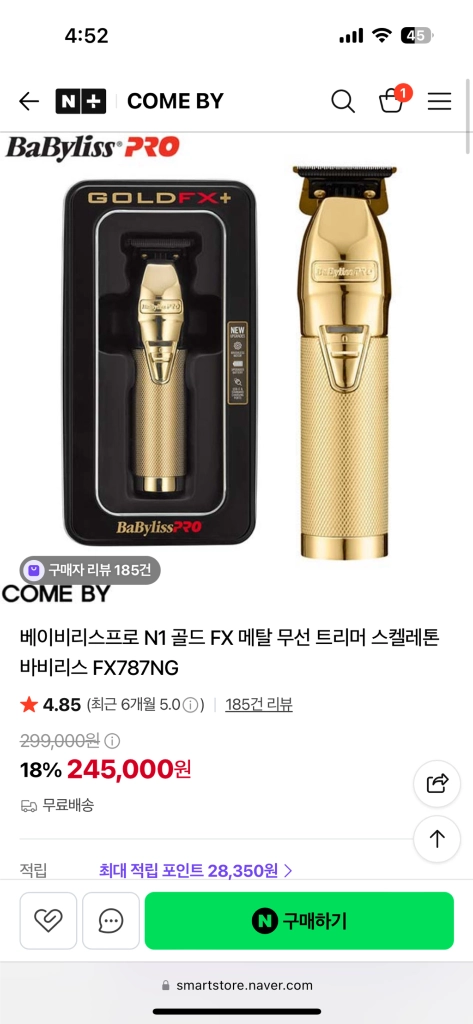
Task: Open the search magnifier
Action: [x=343, y=101]
